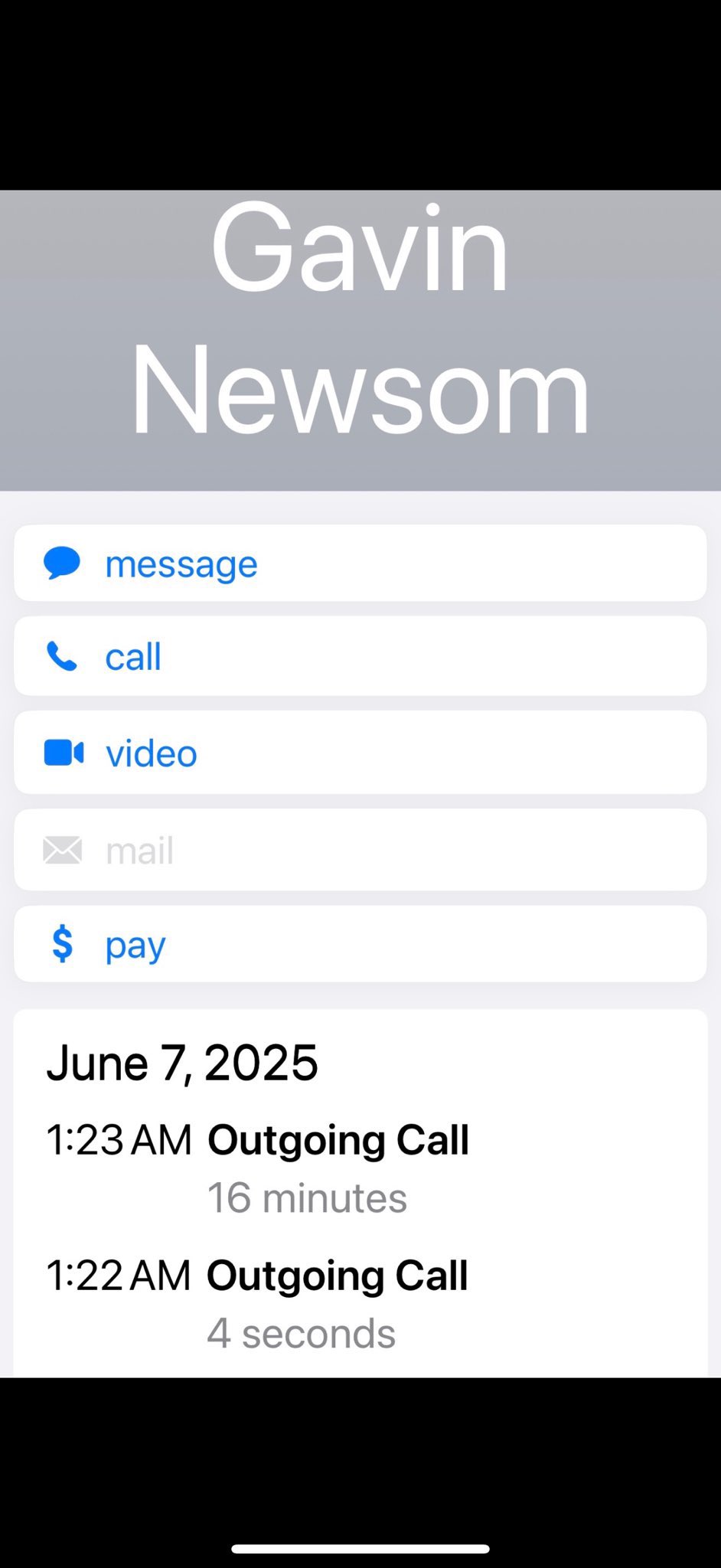The height and width of the screenshot is (1568, 721).
Task: Tap the dollar sign pay icon
Action: coord(64,944)
